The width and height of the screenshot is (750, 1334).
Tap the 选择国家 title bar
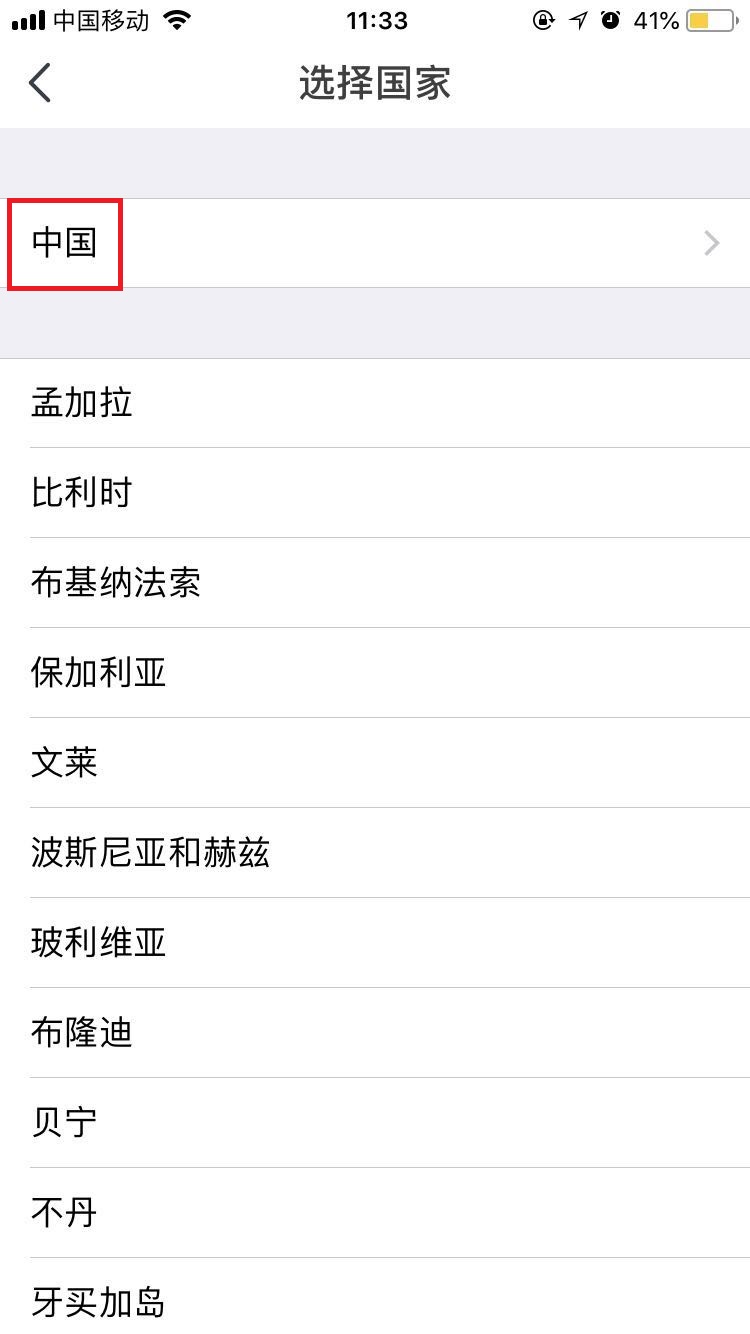[375, 83]
